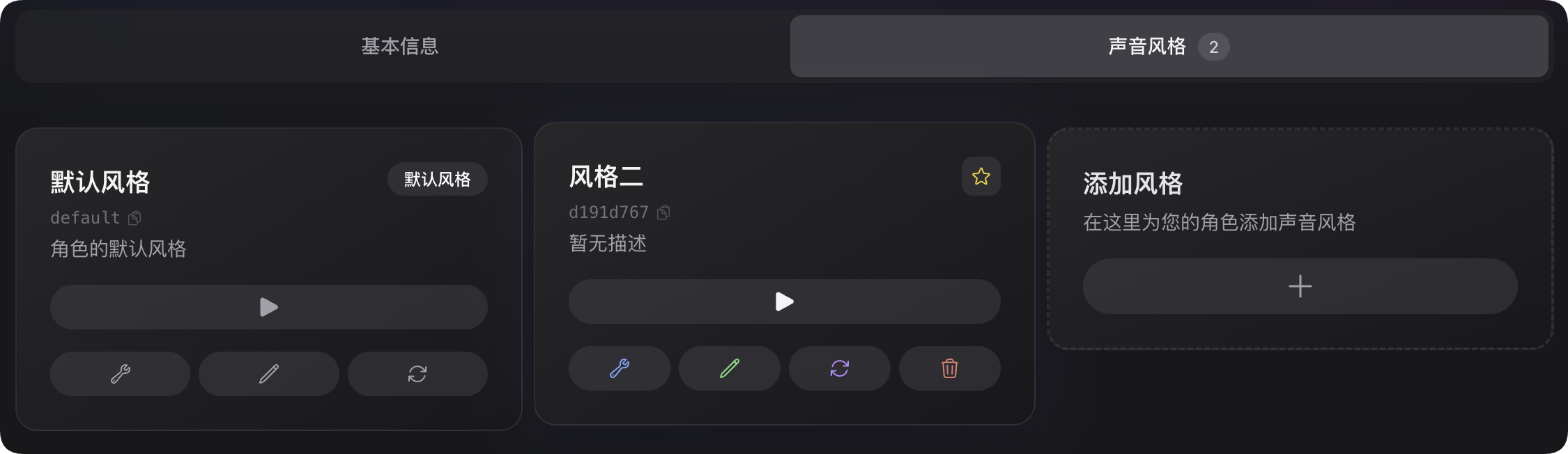Refresh the 风格二 voice style
Screen dimensions: 1568x454
(839, 368)
